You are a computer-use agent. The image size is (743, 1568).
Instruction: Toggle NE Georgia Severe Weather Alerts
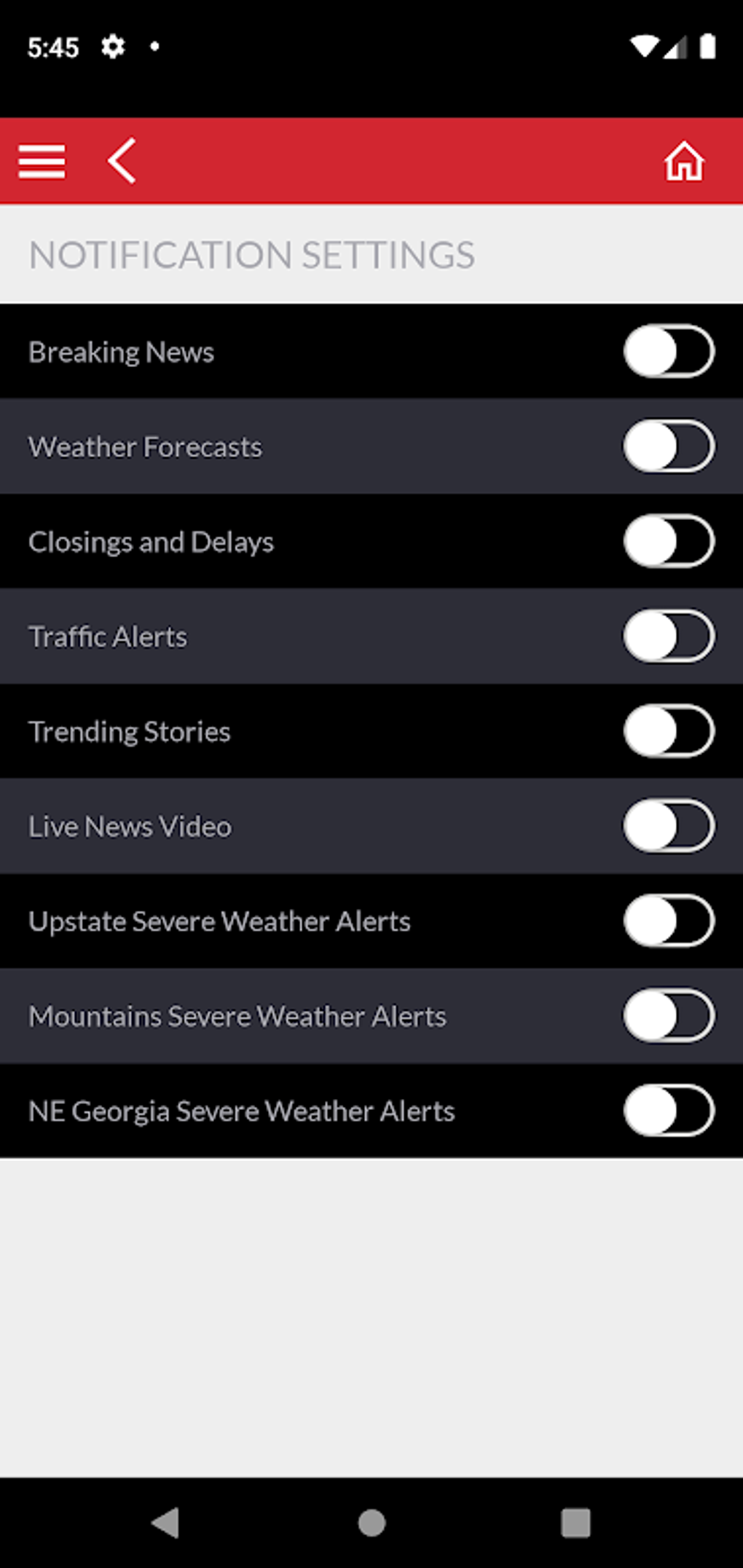tap(668, 1111)
